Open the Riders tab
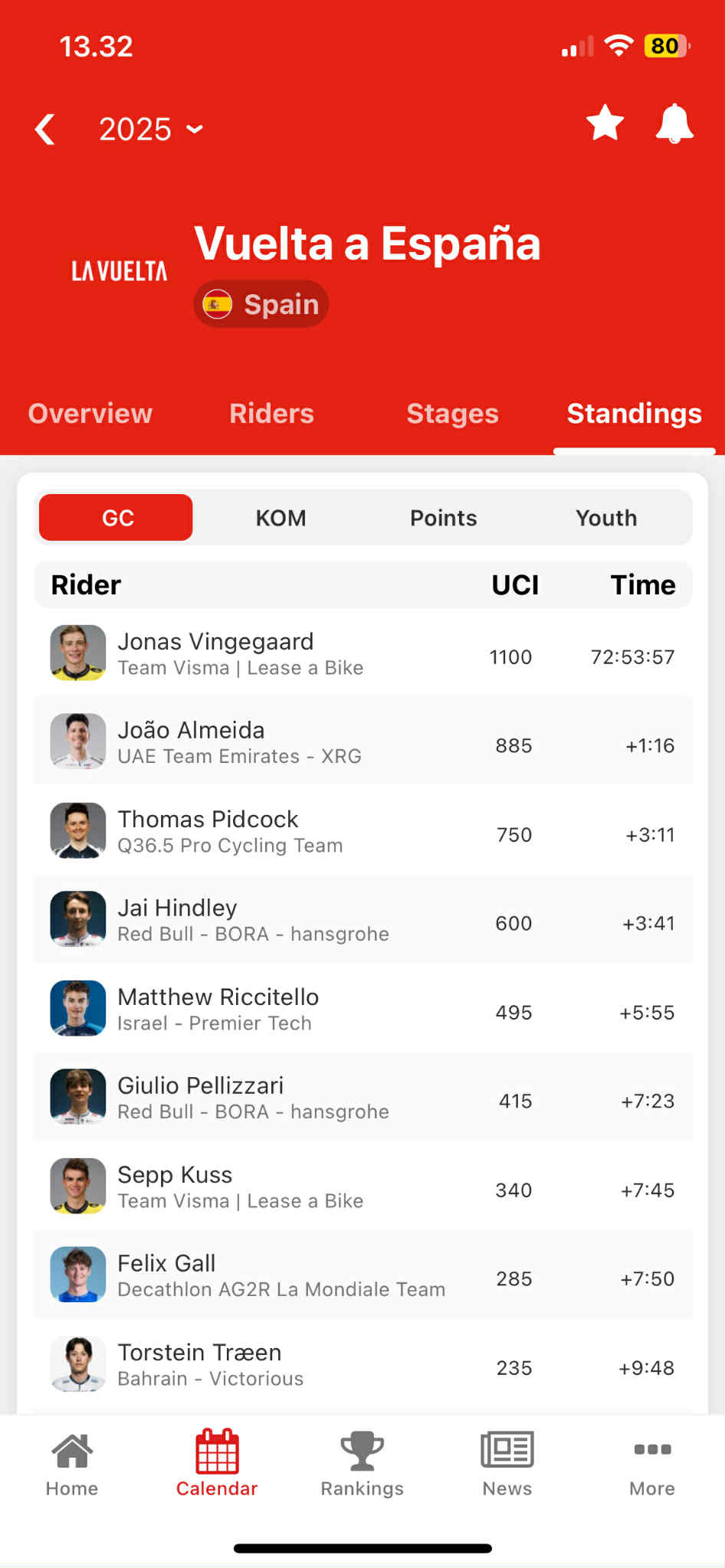725x1568 pixels. pyautogui.click(x=271, y=414)
